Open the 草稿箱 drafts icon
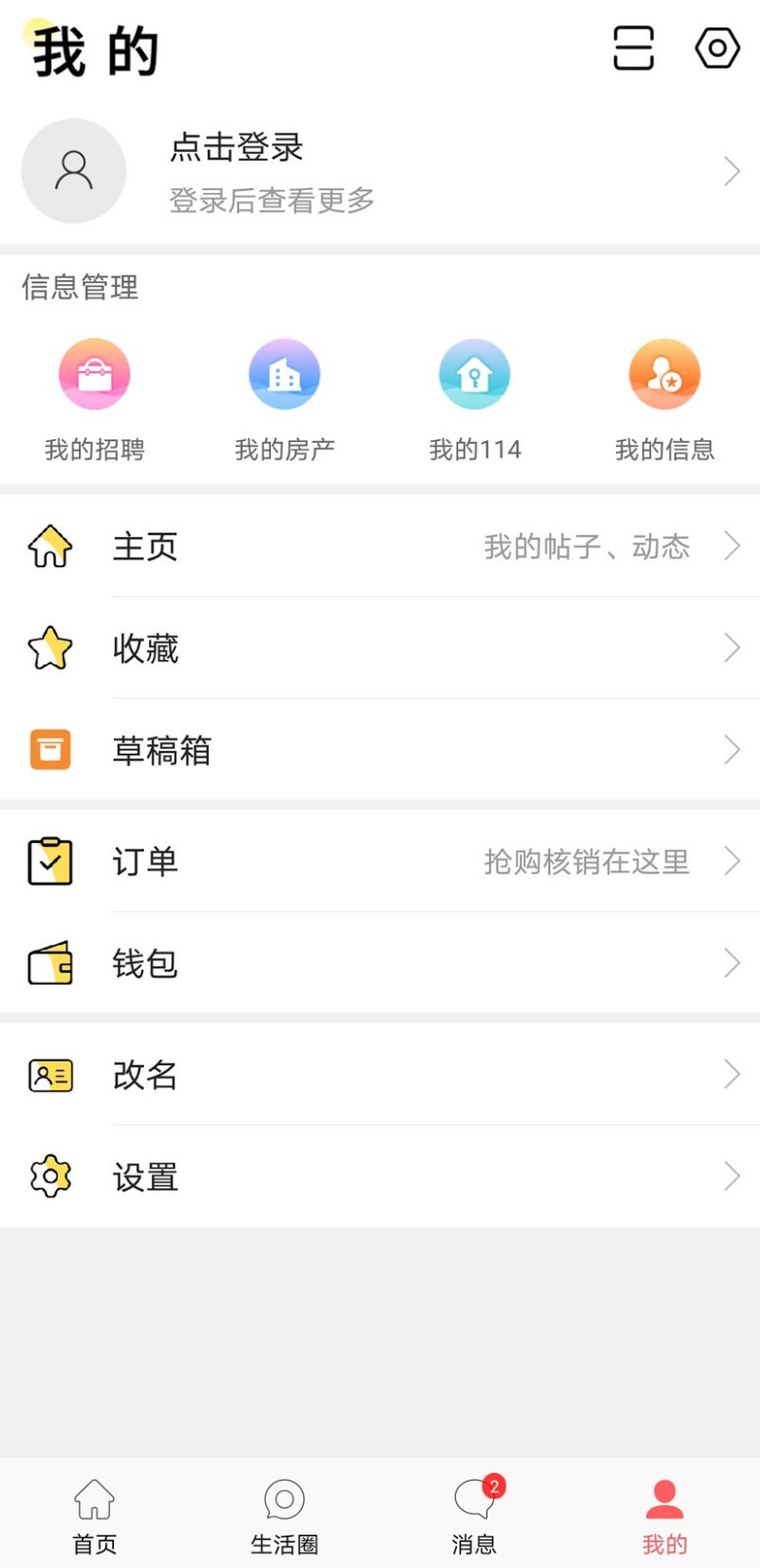 click(50, 748)
